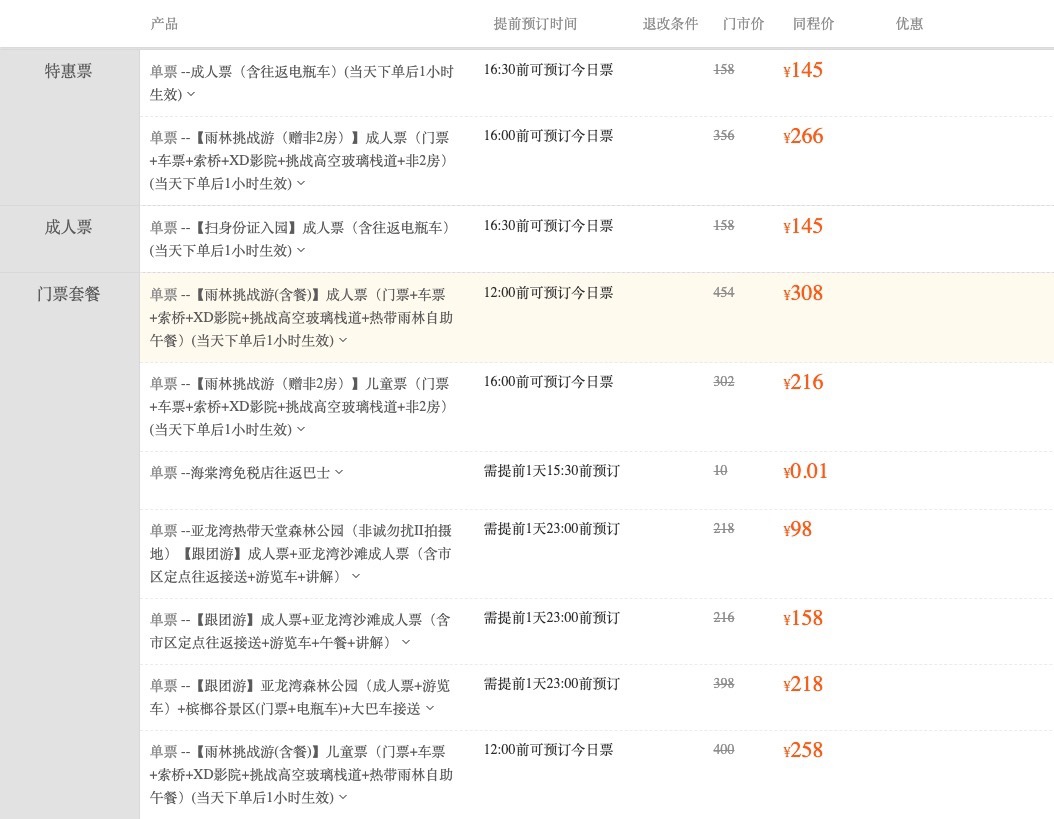The image size is (1054, 819).
Task: Expand 雨林挑战游（赠非2房）儿童票 details
Action: coord(301,430)
